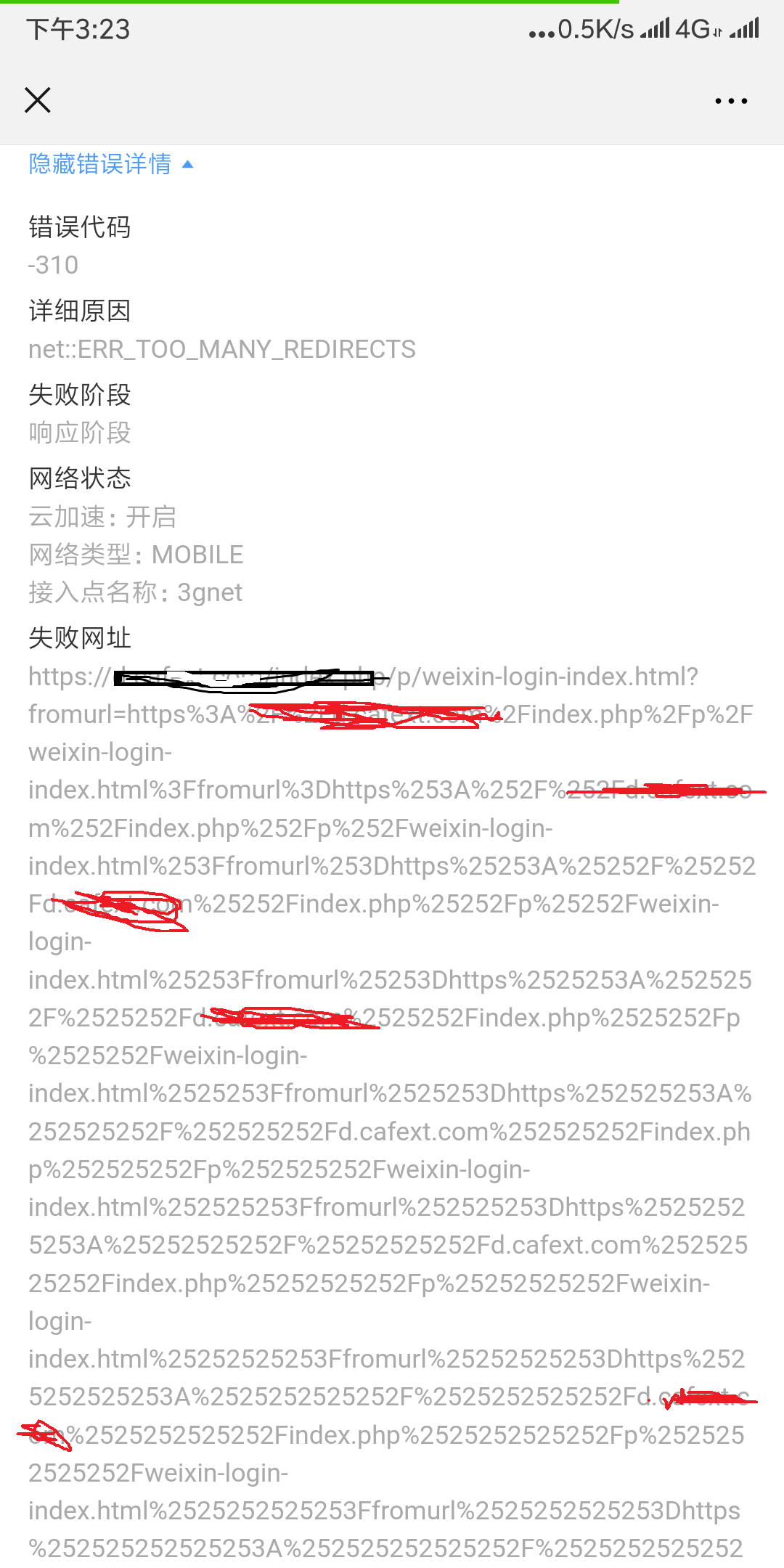
Task: Collapse the 隐藏错误详情 error details
Action: pyautogui.click(x=110, y=164)
